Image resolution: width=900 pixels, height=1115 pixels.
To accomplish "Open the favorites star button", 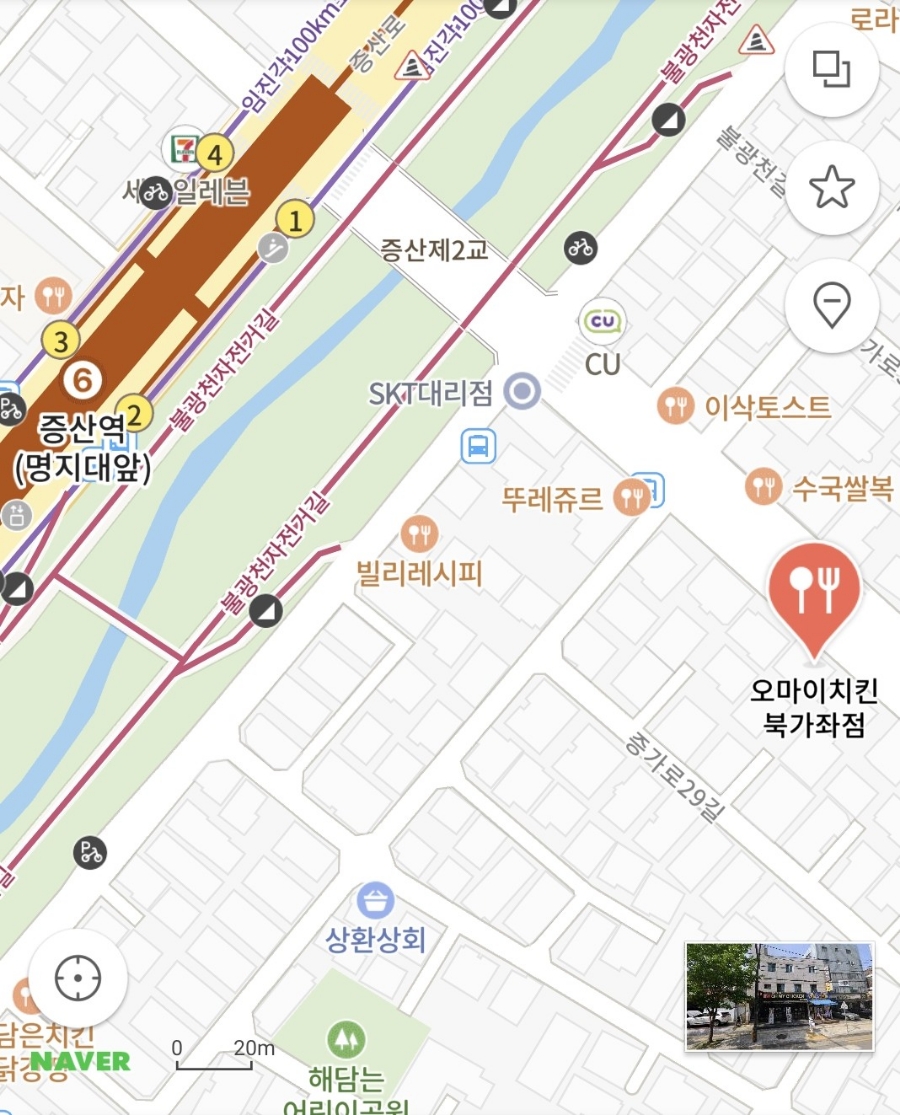I will tap(831, 187).
